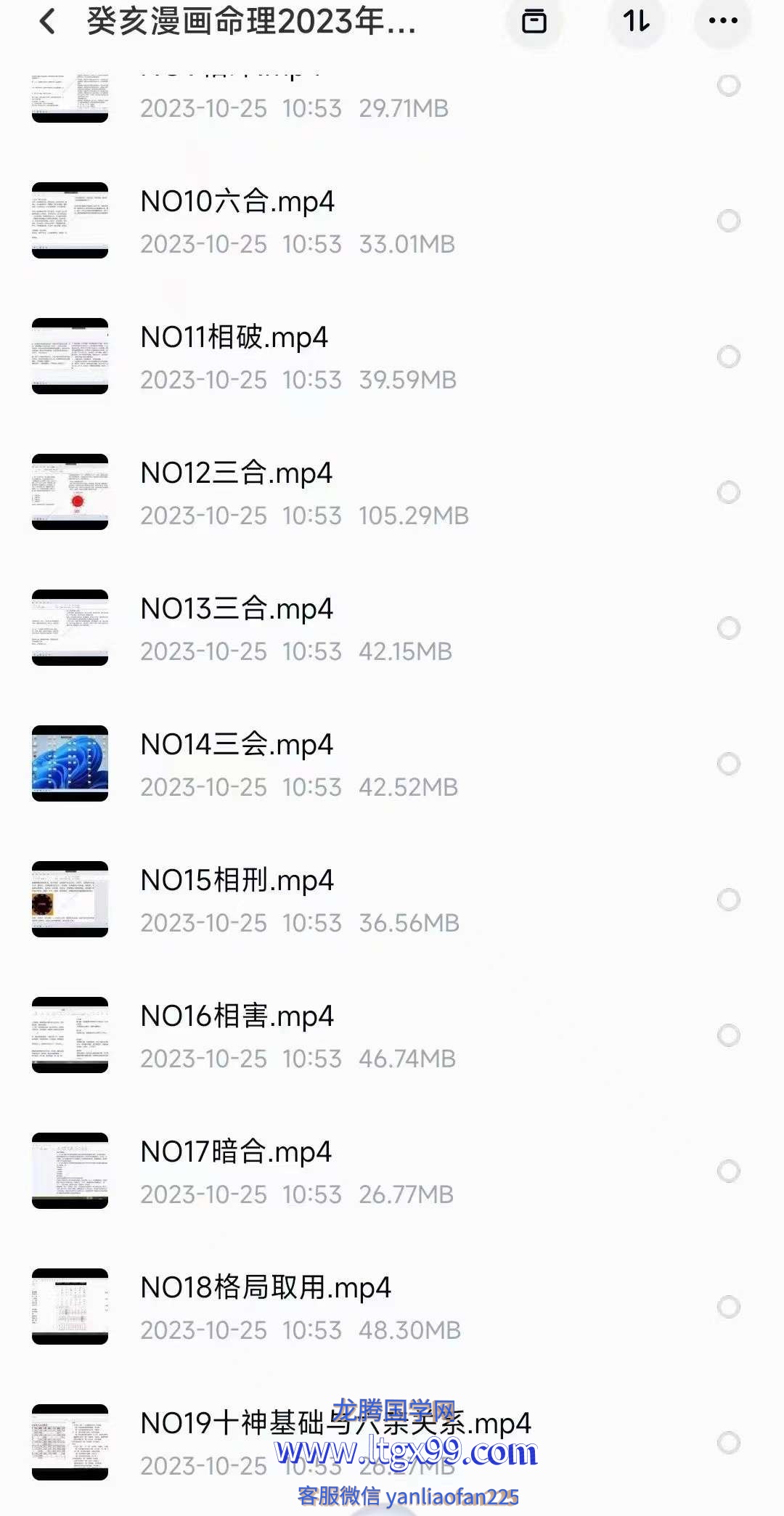Select the circle for NO18格局取用.mp4
This screenshot has width=784, height=1516.
(x=729, y=1307)
